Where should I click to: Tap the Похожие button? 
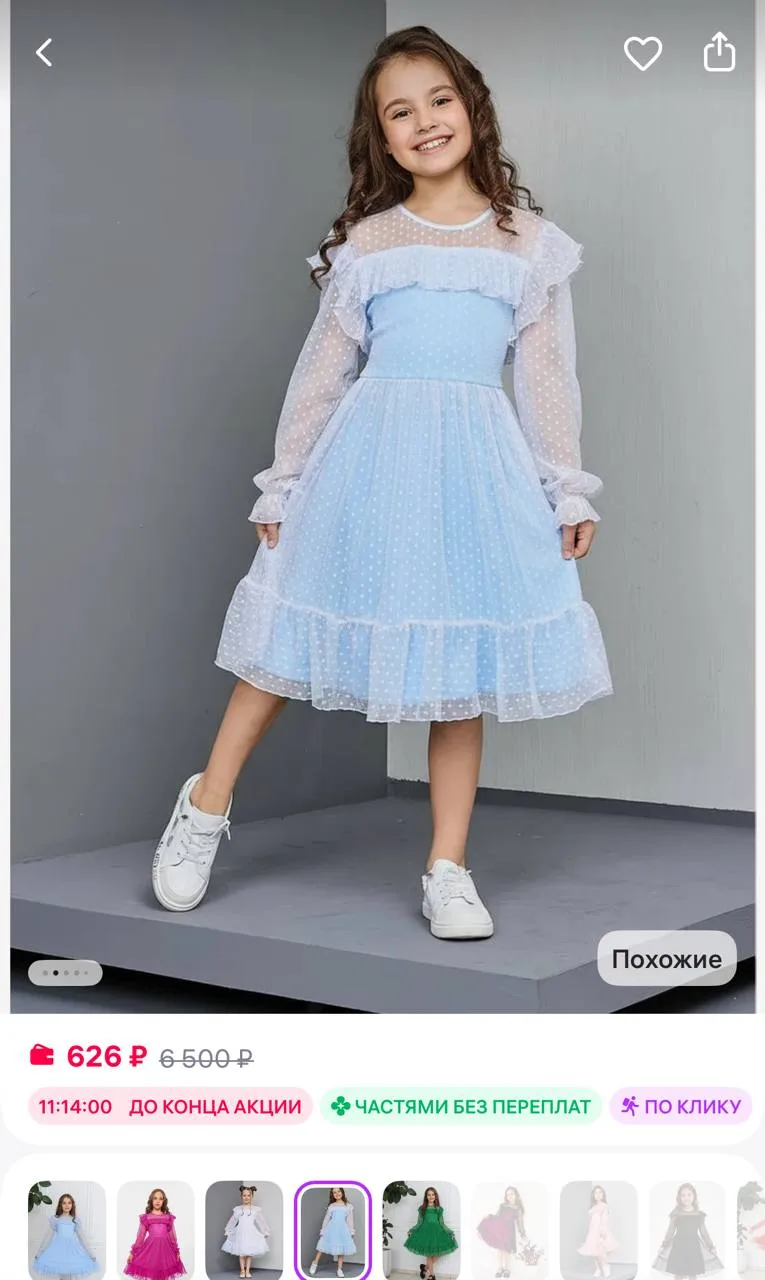666,959
